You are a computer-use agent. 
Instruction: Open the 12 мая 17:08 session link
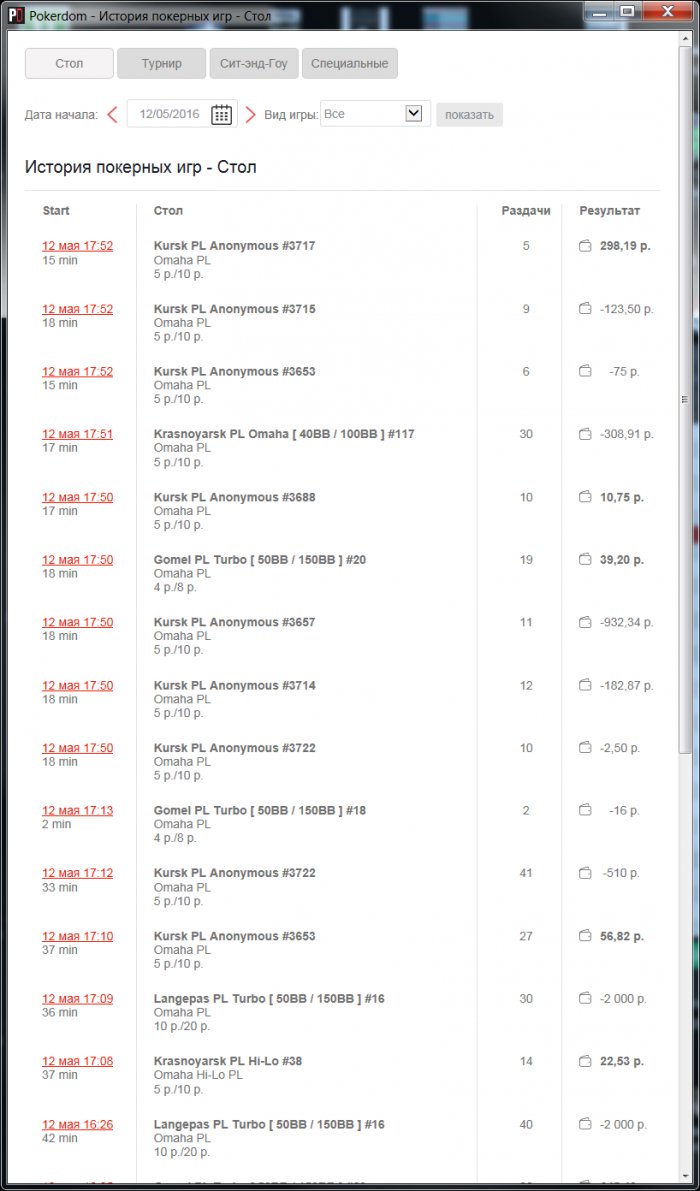[x=77, y=1061]
